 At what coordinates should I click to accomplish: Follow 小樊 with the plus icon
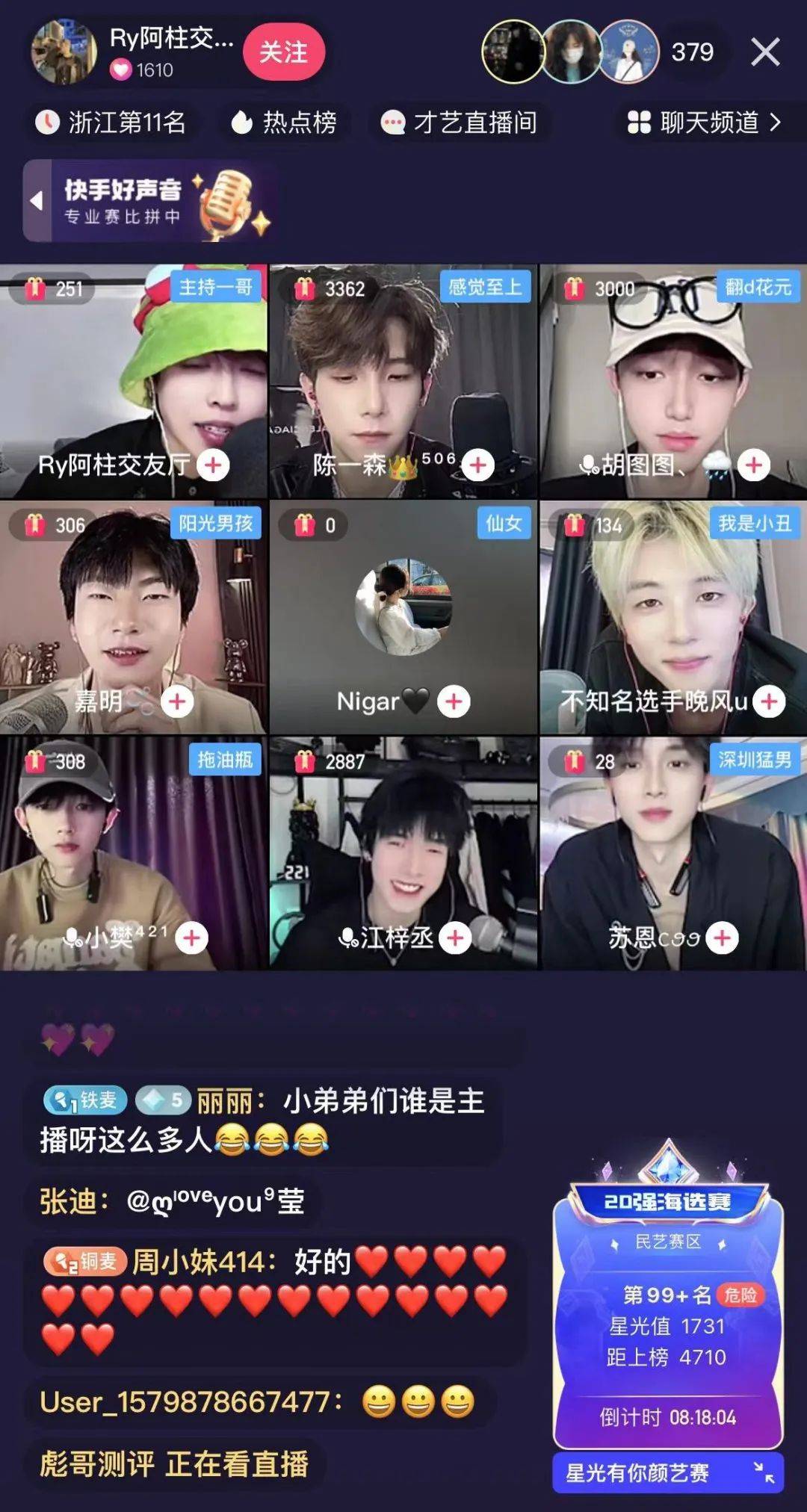[x=192, y=938]
